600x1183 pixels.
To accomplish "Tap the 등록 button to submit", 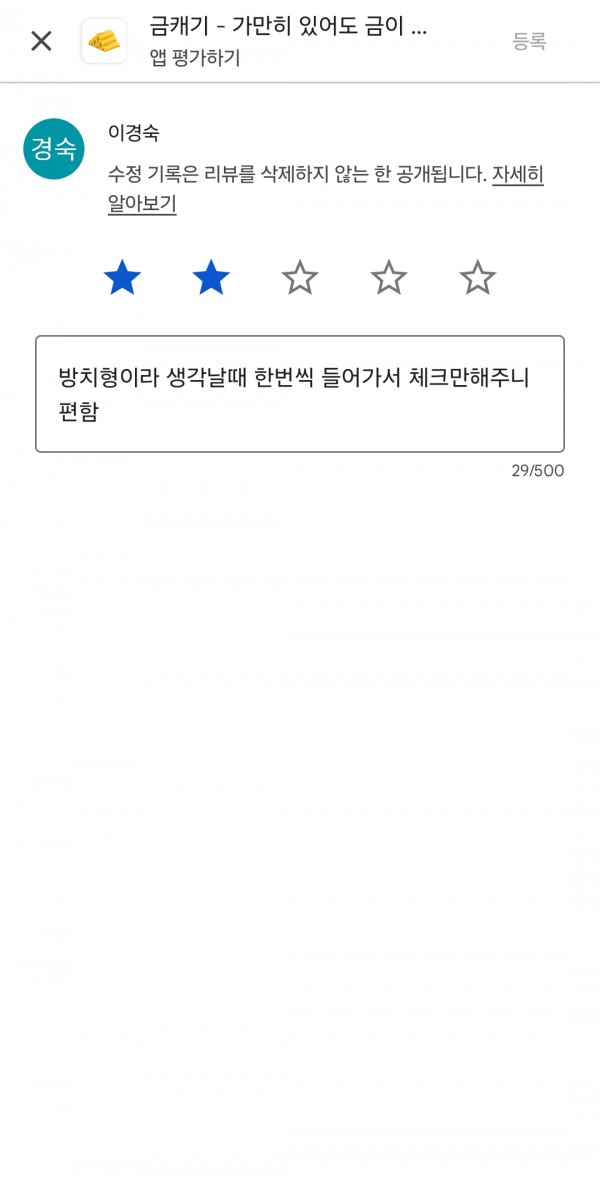I will pos(530,41).
